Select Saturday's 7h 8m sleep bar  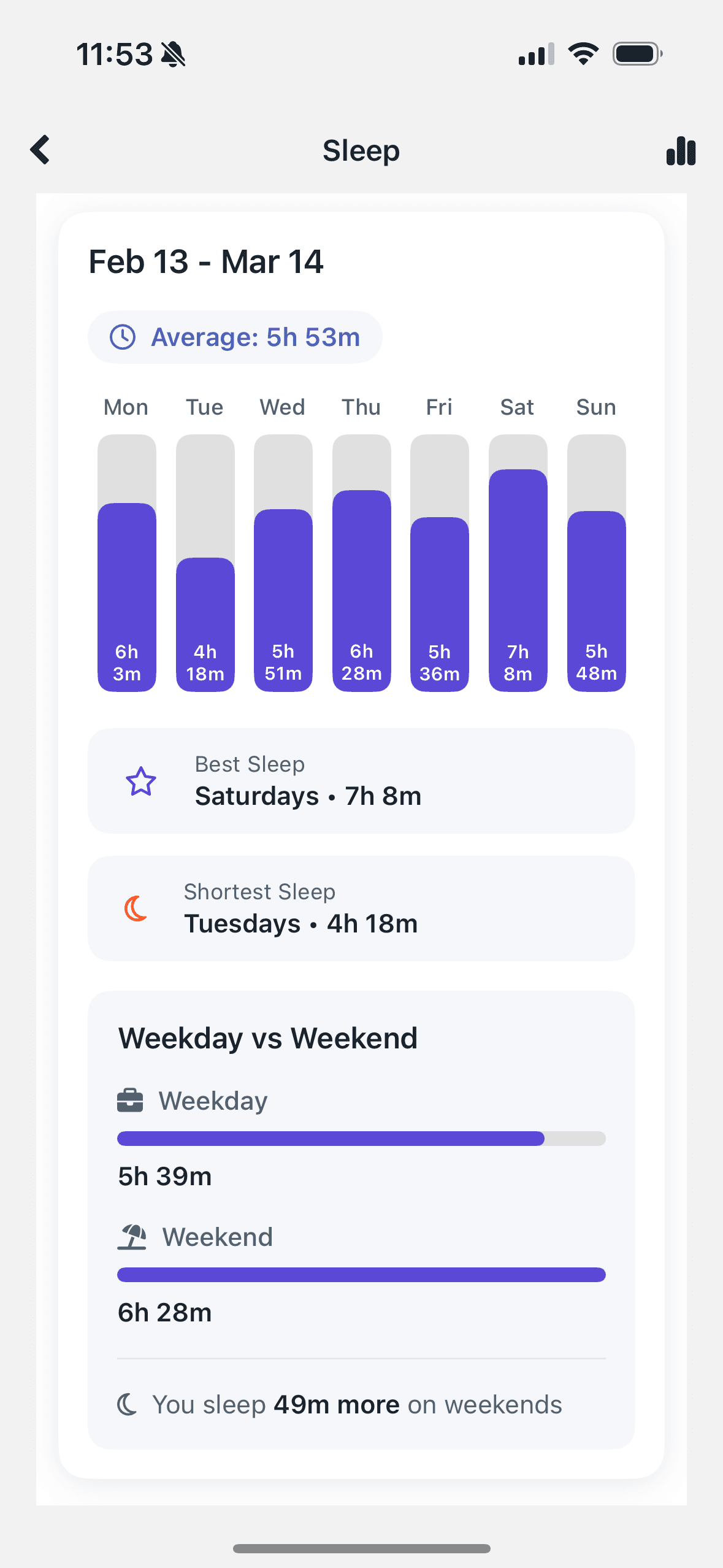(517, 580)
